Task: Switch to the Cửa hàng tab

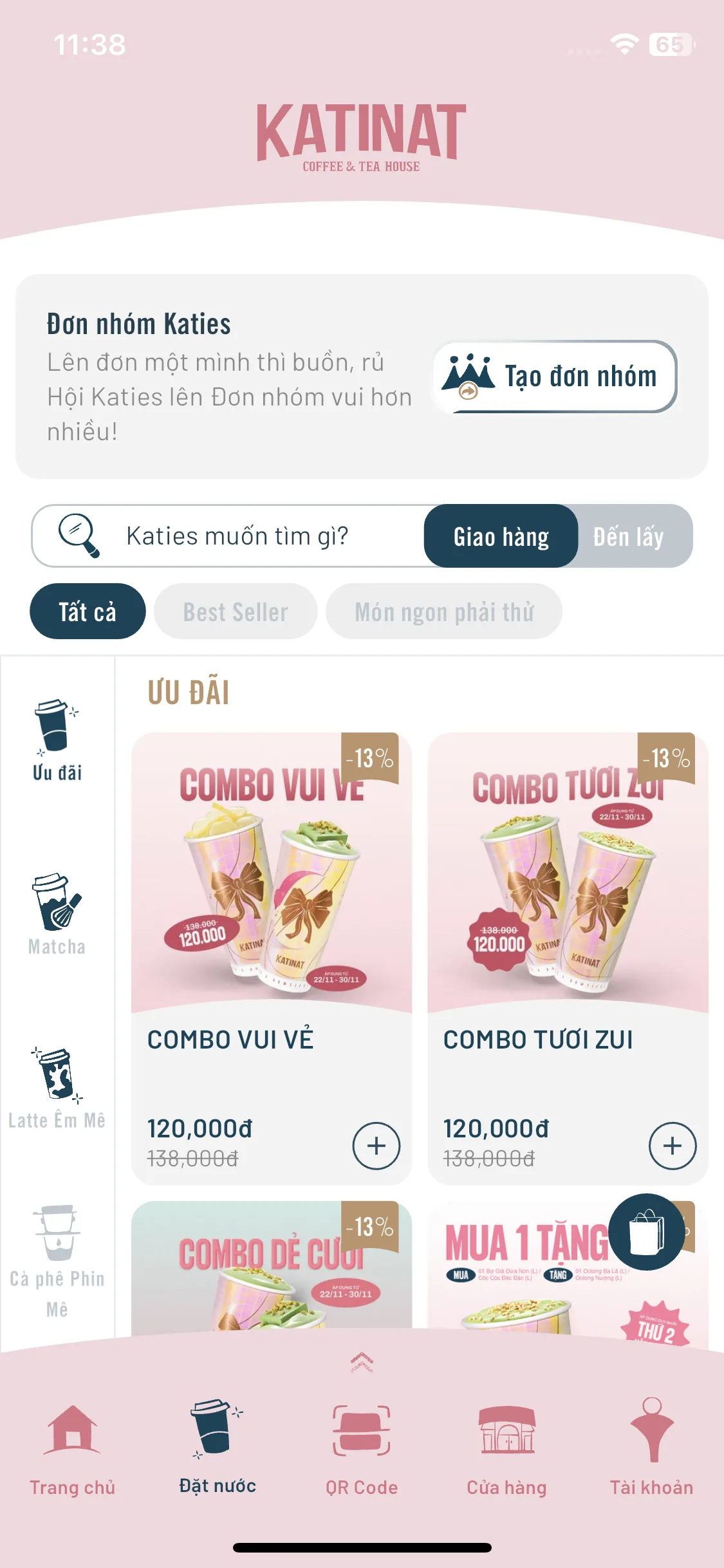Action: click(x=506, y=1448)
